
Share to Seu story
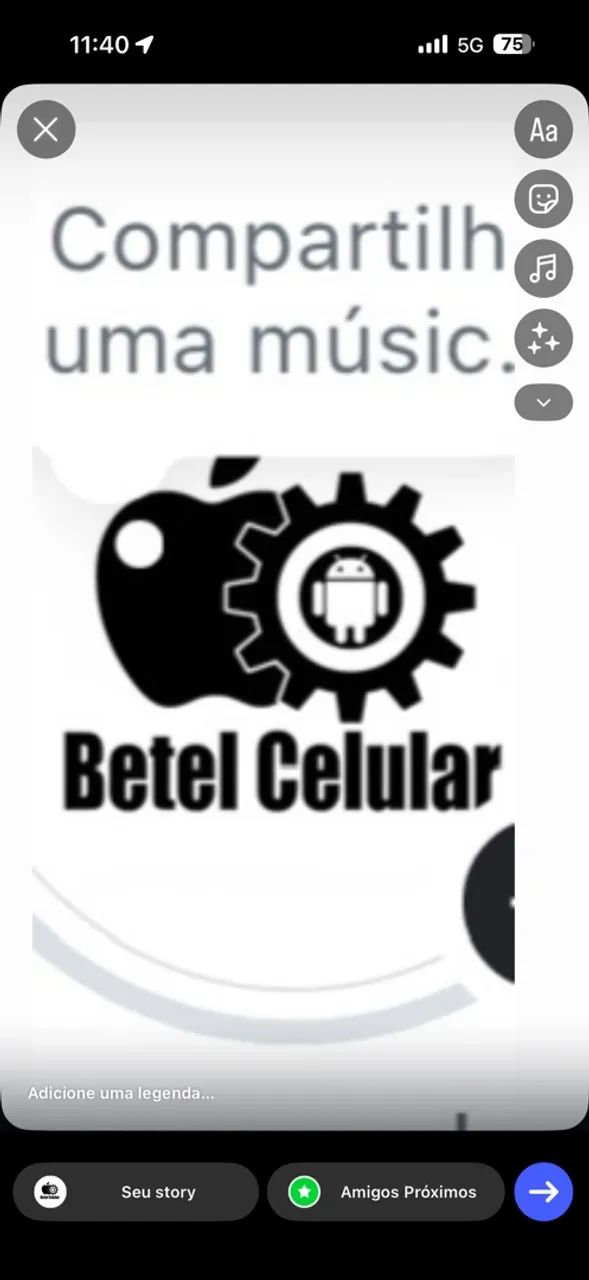tap(136, 1191)
